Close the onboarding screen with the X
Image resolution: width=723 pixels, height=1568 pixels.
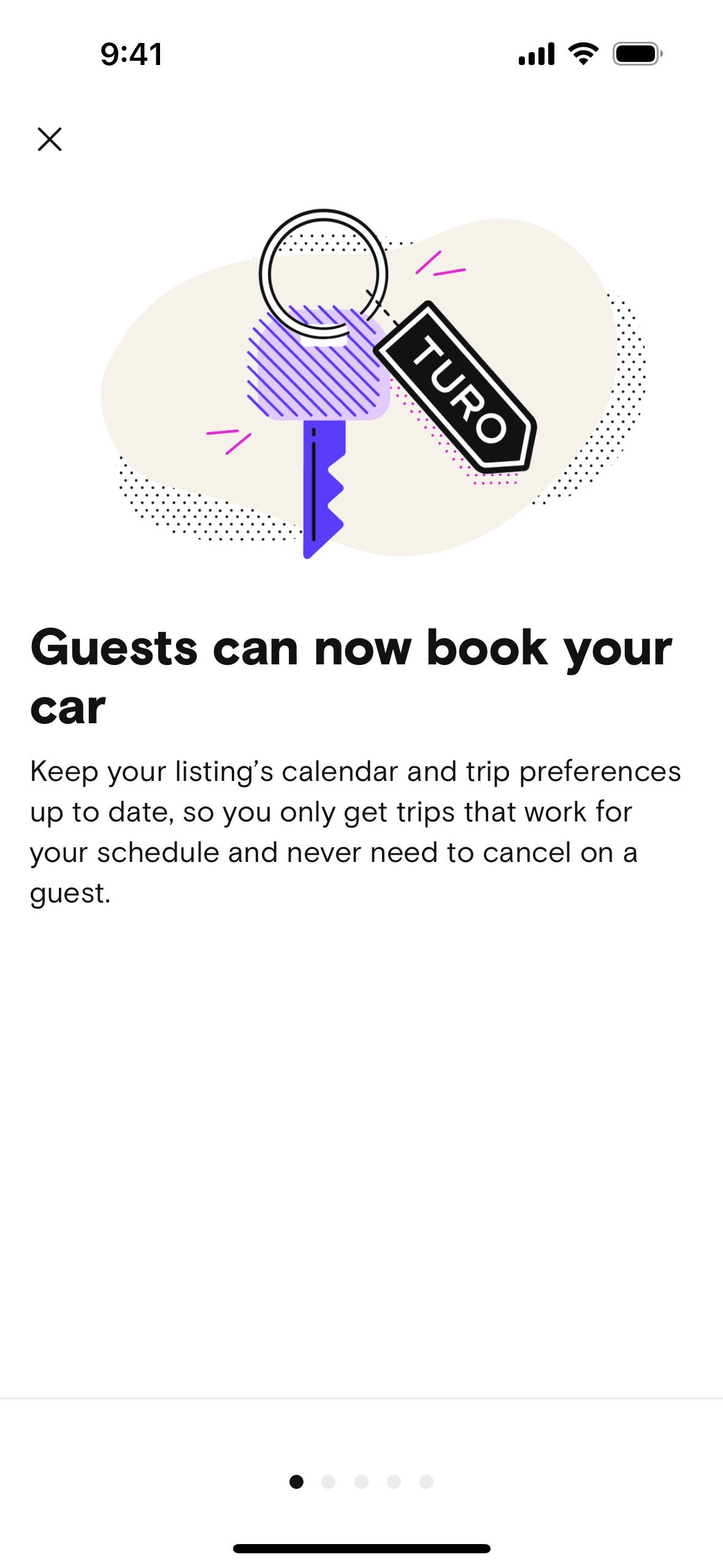click(50, 139)
